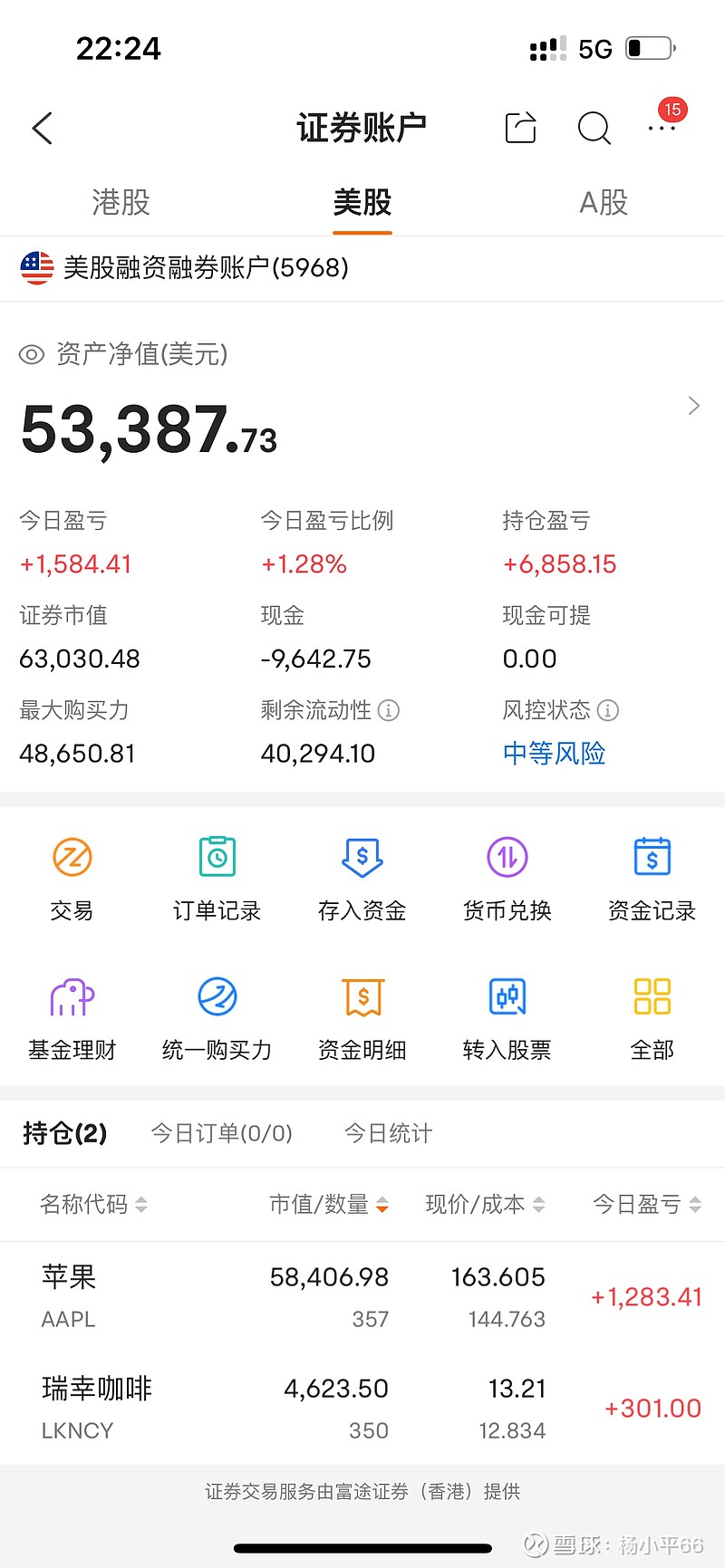Show the 剩余流动性 info tooltip

389,710
